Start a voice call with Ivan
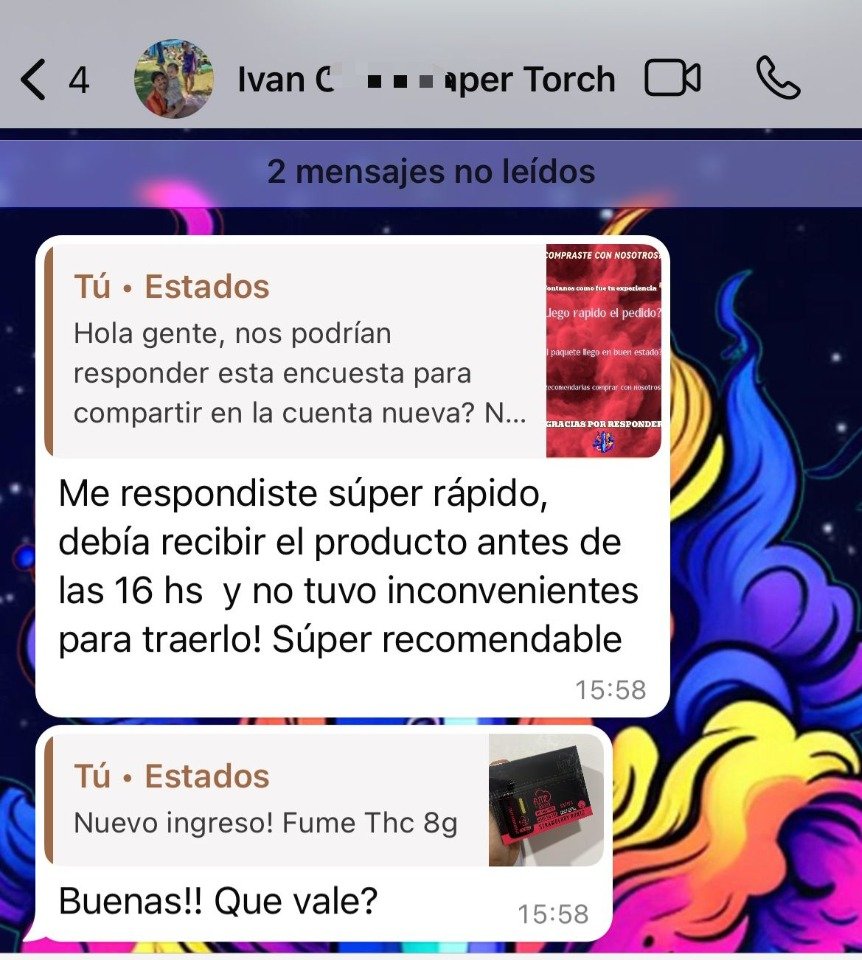The width and height of the screenshot is (862, 960). click(778, 78)
